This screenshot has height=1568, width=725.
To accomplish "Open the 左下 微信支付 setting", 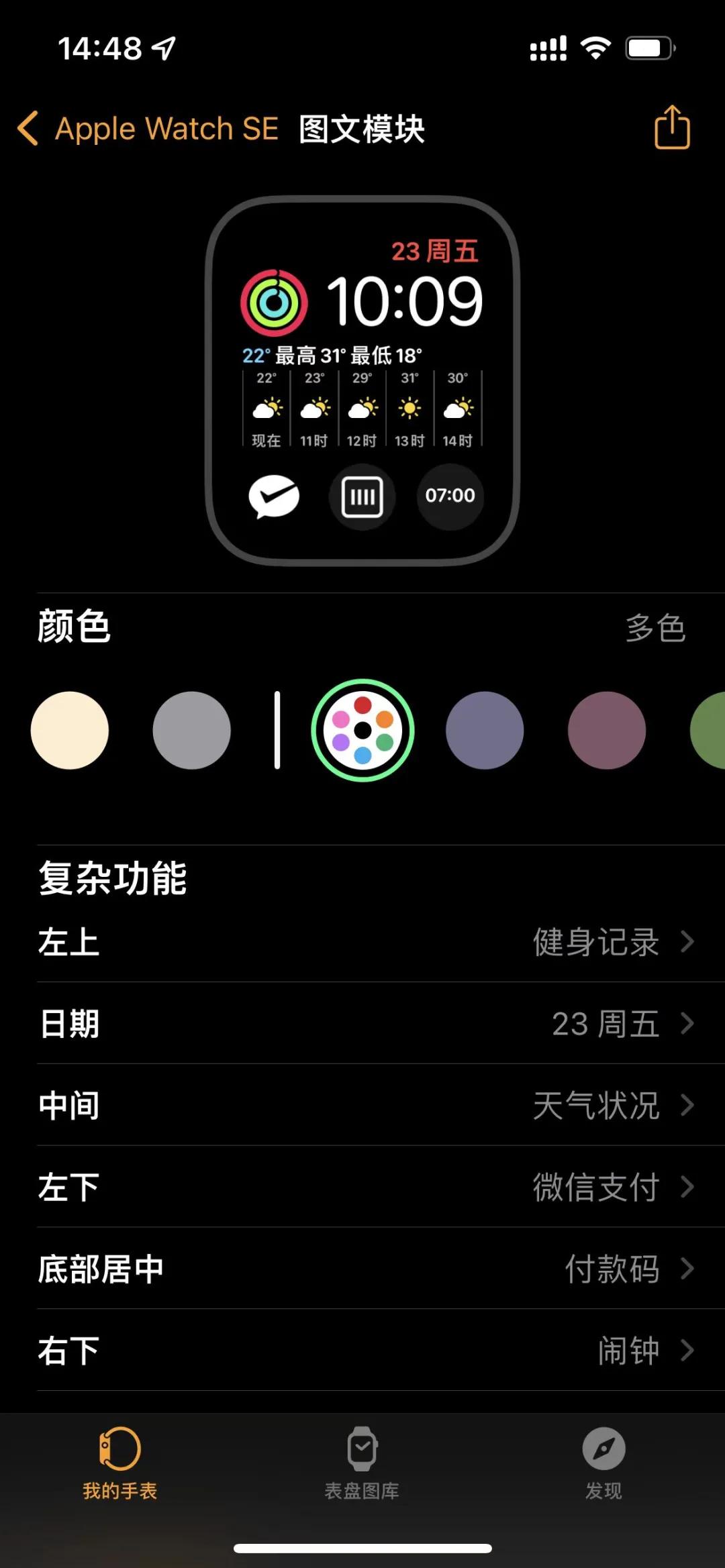I will pyautogui.click(x=362, y=1188).
